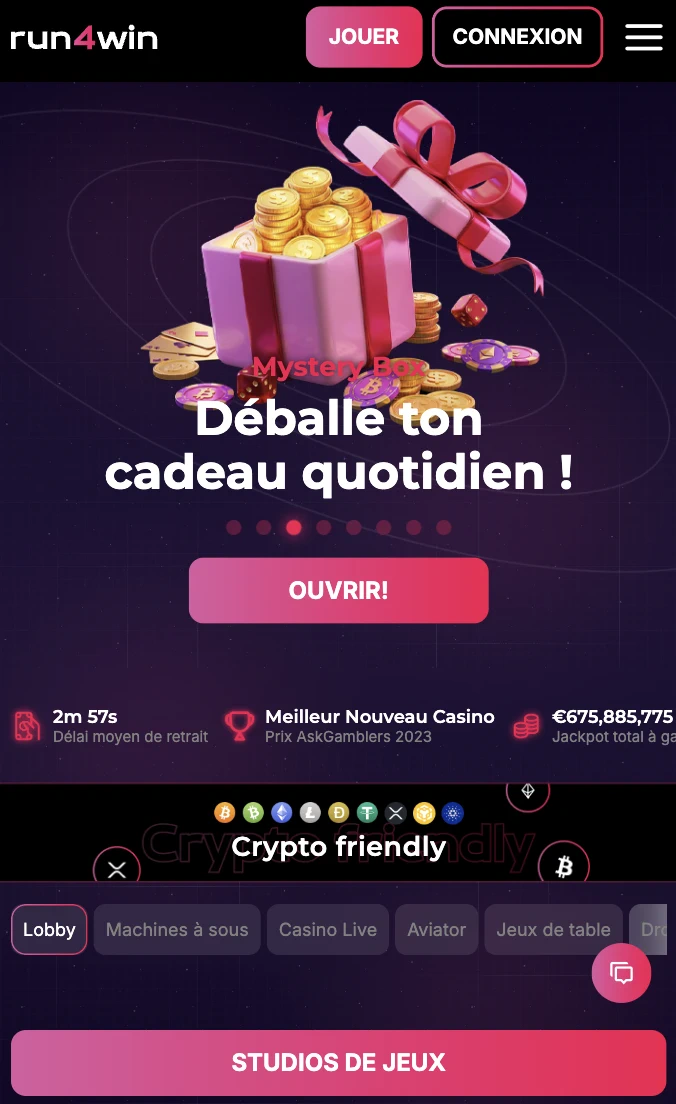The image size is (676, 1104).
Task: Open the CONNEXION login button
Action: point(517,37)
